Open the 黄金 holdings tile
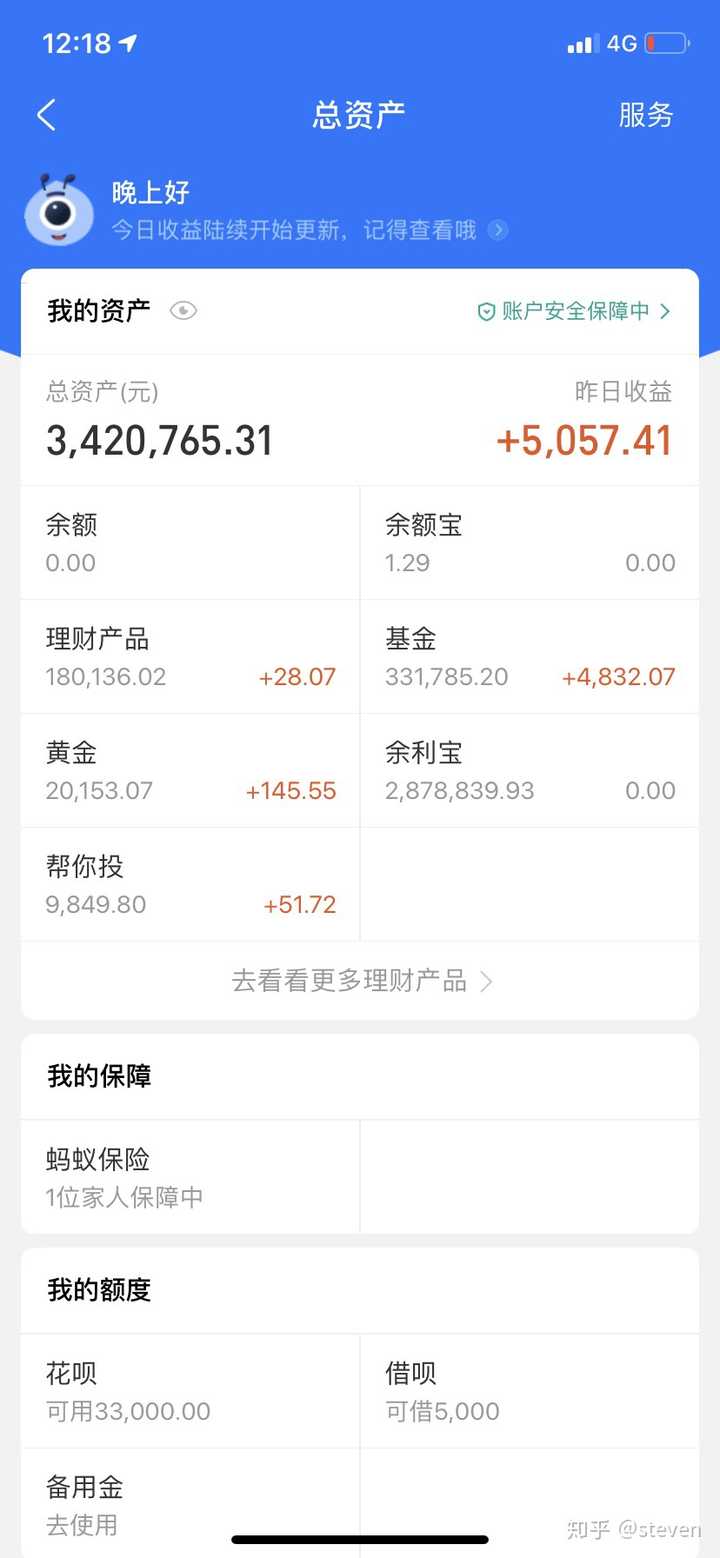Viewport: 720px width, 1558px height. [190, 771]
